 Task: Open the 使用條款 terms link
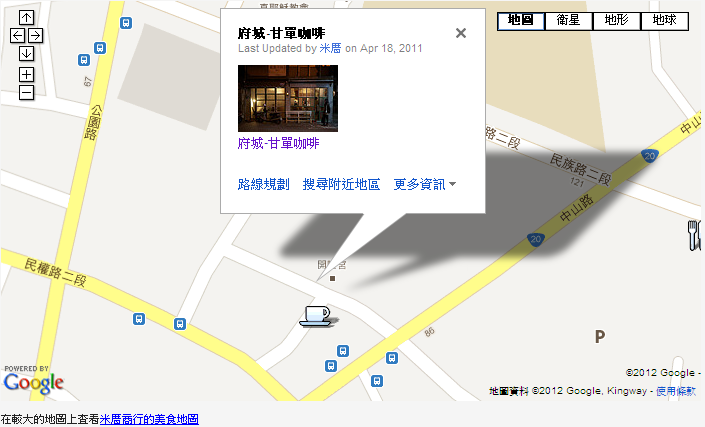coord(680,391)
